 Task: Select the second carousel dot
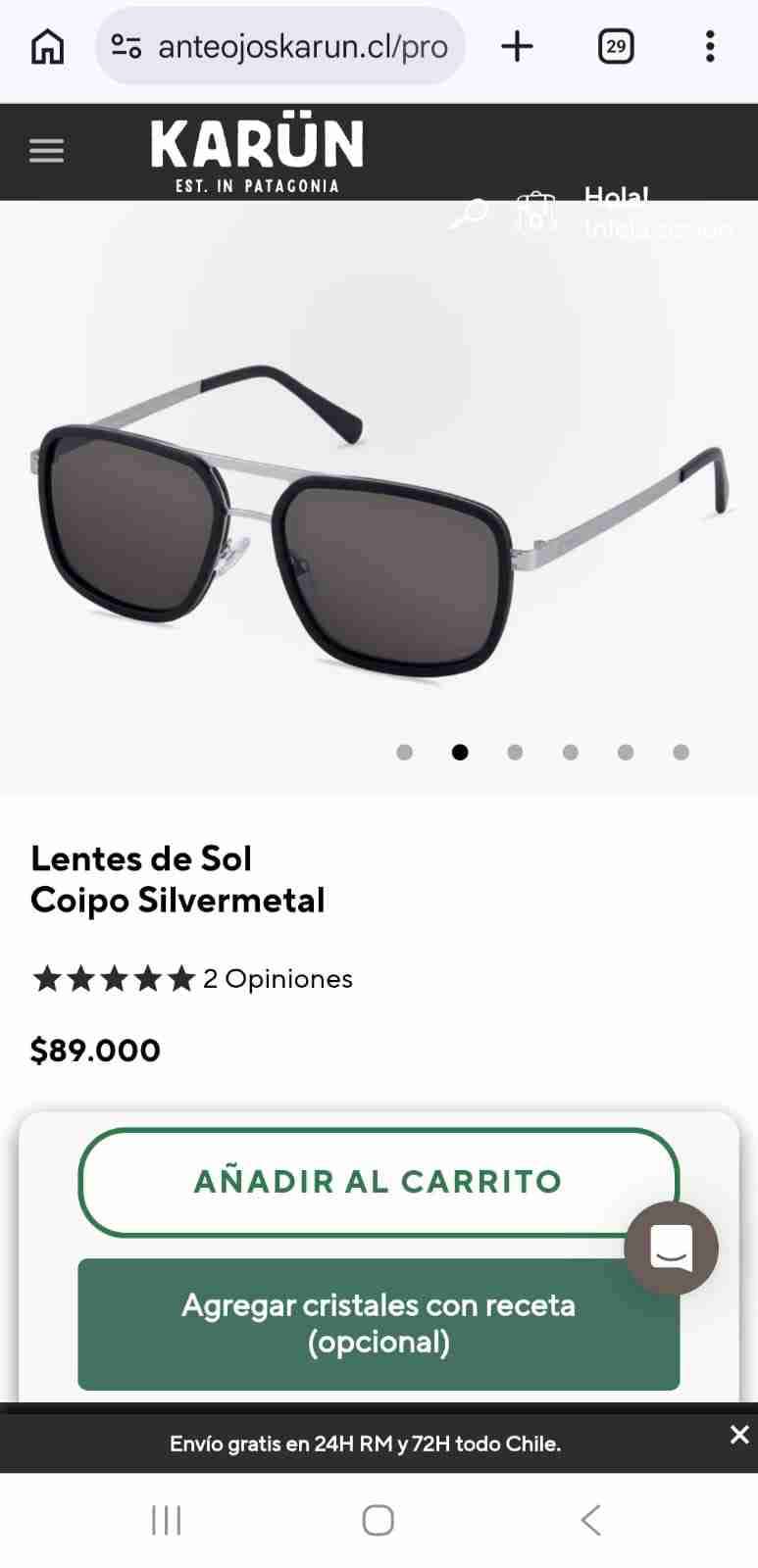tap(459, 752)
